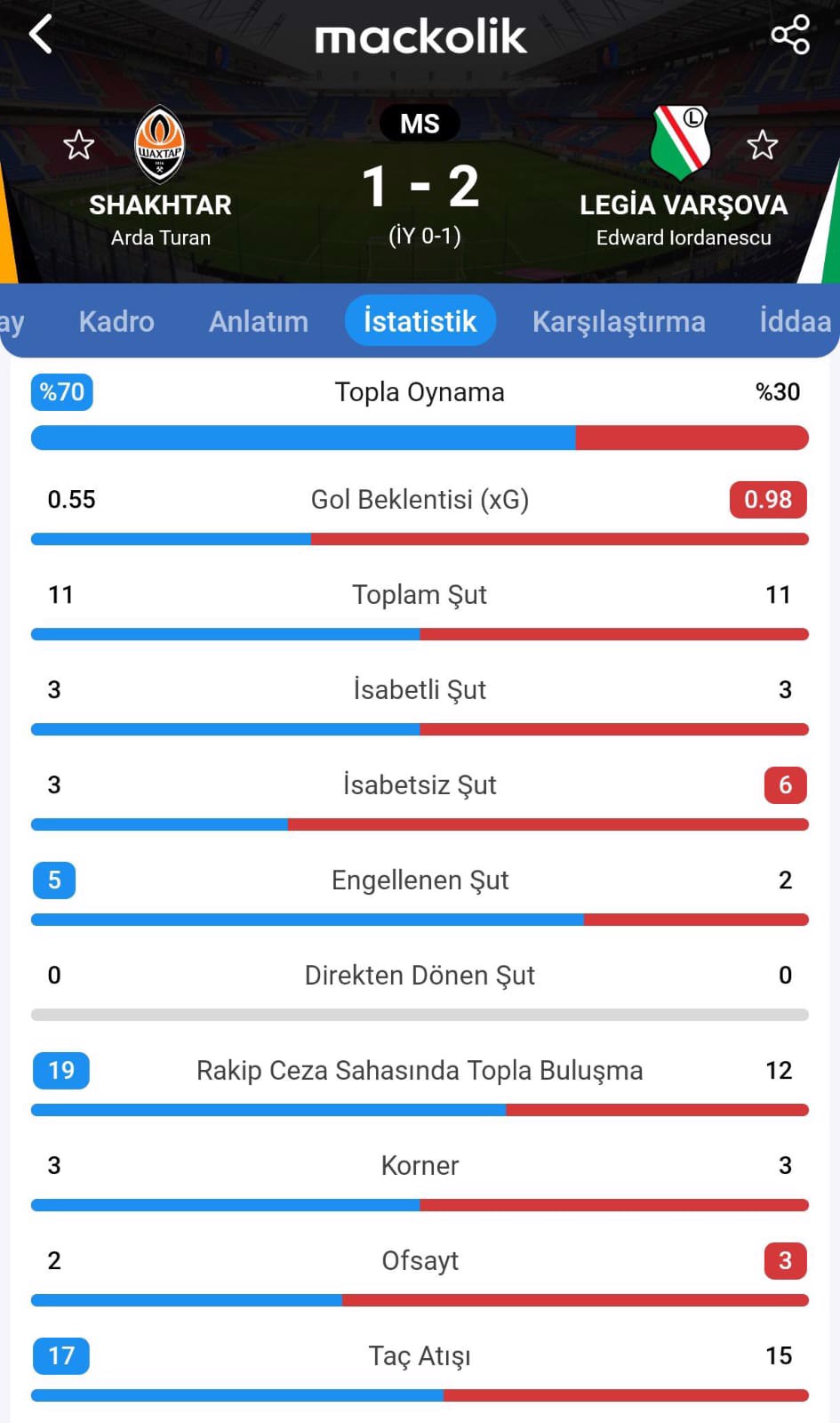Open the Karşılaştırma tab
Image resolution: width=840 pixels, height=1423 pixels.
tap(619, 321)
